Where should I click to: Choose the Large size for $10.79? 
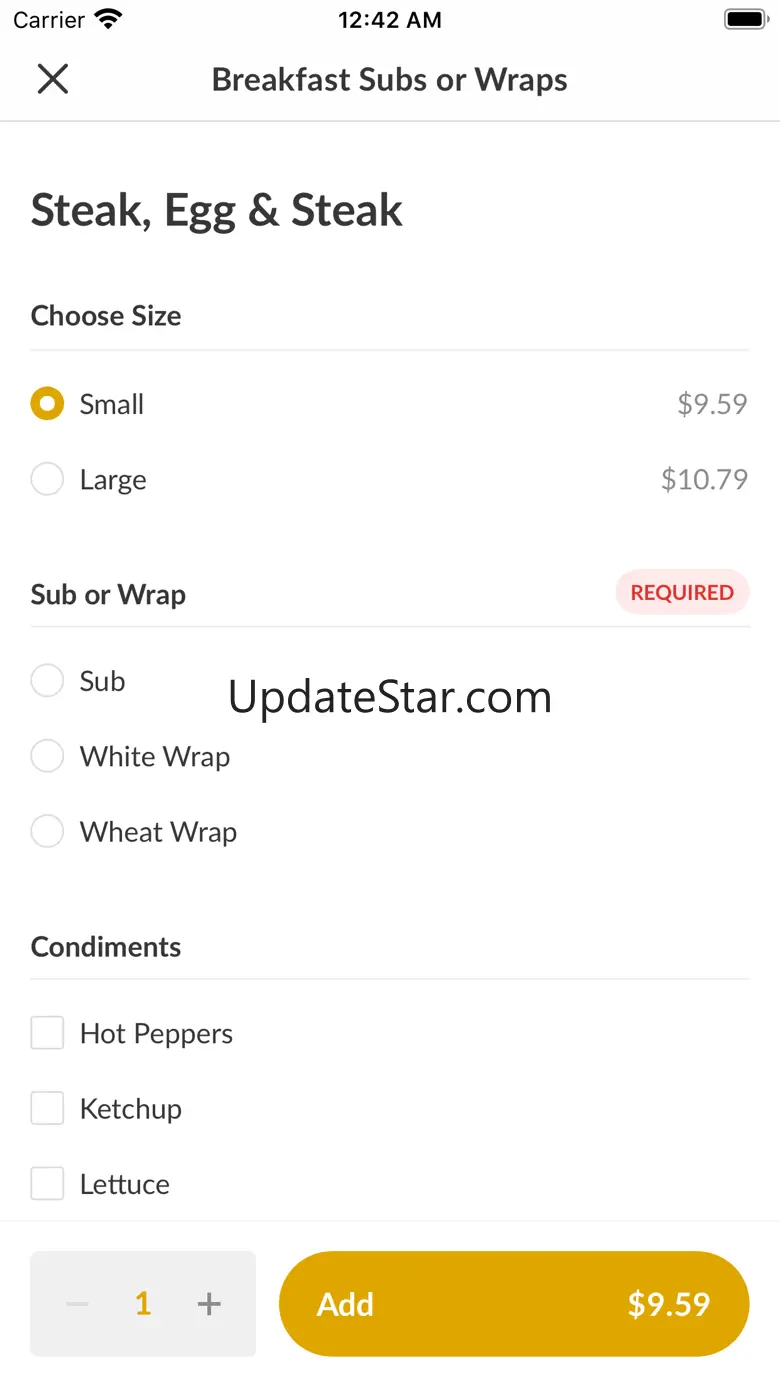coord(47,480)
